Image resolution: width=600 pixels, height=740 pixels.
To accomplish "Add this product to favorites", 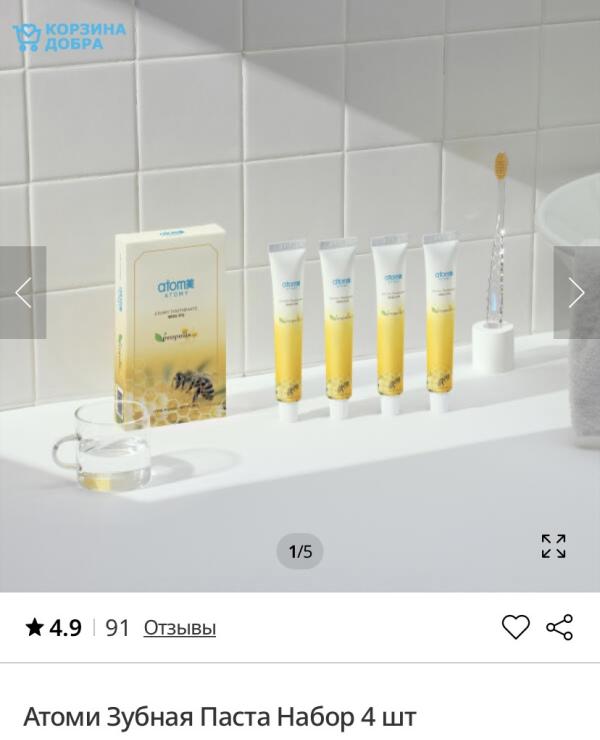I will [515, 627].
